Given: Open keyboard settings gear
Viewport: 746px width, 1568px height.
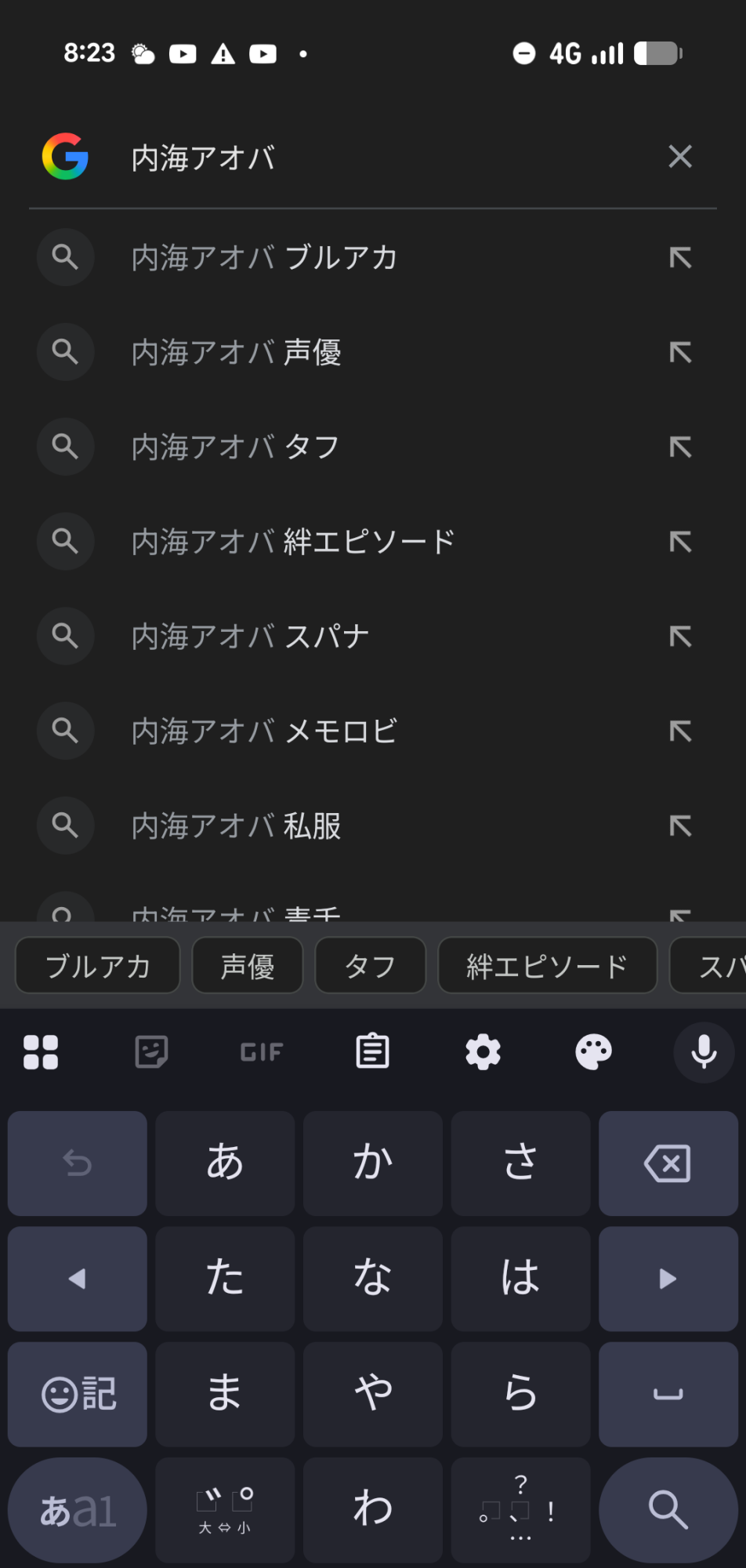Looking at the screenshot, I should point(483,1051).
